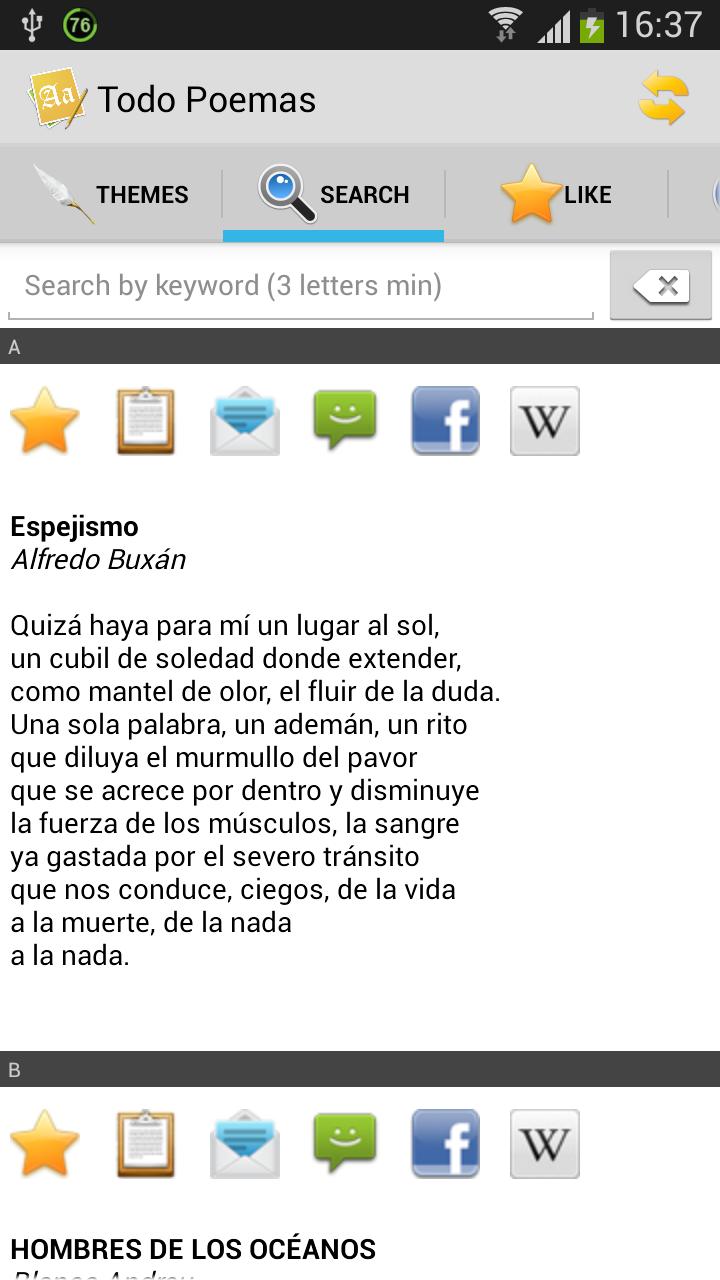The width and height of the screenshot is (720, 1280).
Task: Tap the orange refresh arrows icon
Action: [x=665, y=97]
